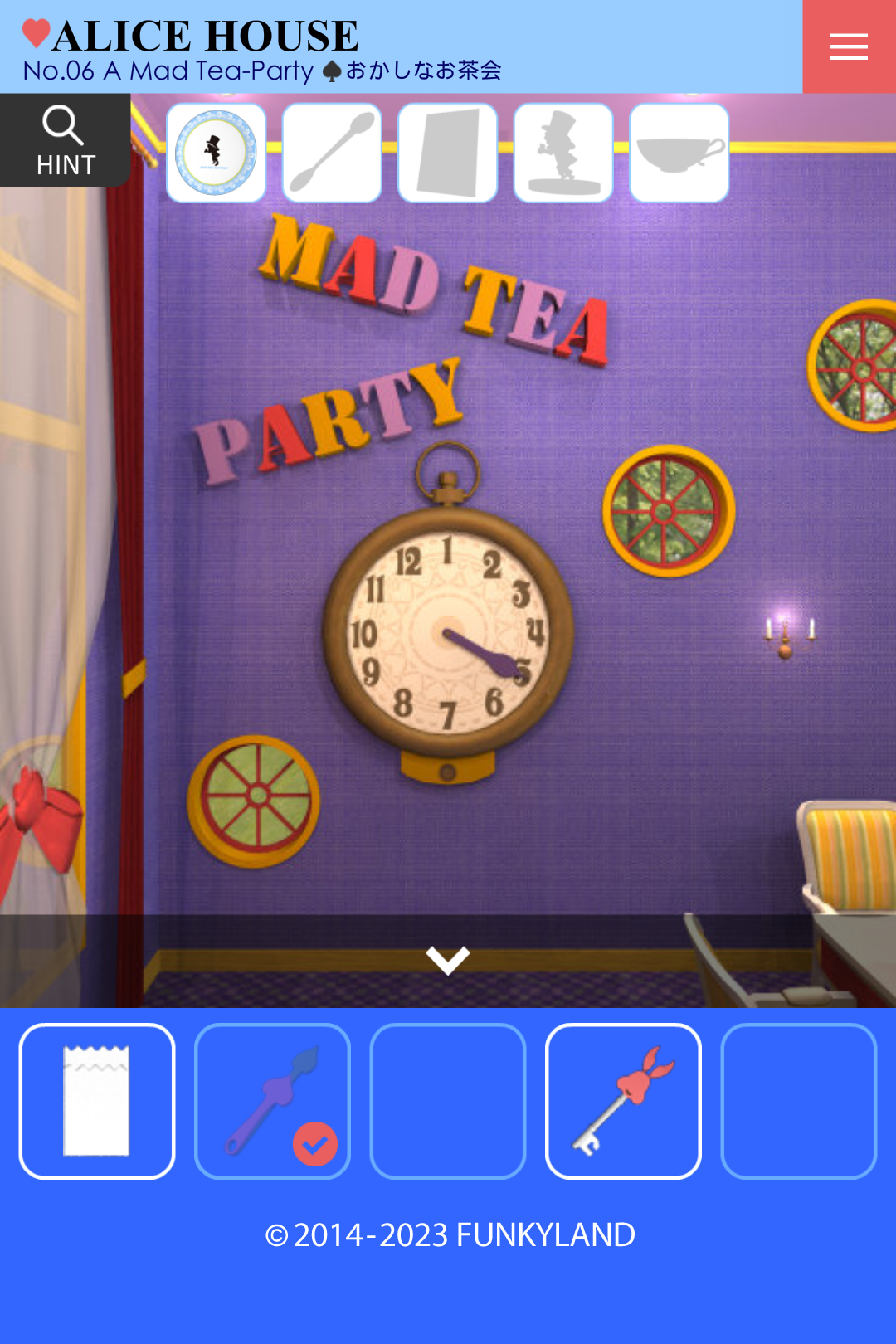Click the spoon silhouette collection slot
Image resolution: width=896 pixels, height=1344 pixels.
click(x=331, y=152)
